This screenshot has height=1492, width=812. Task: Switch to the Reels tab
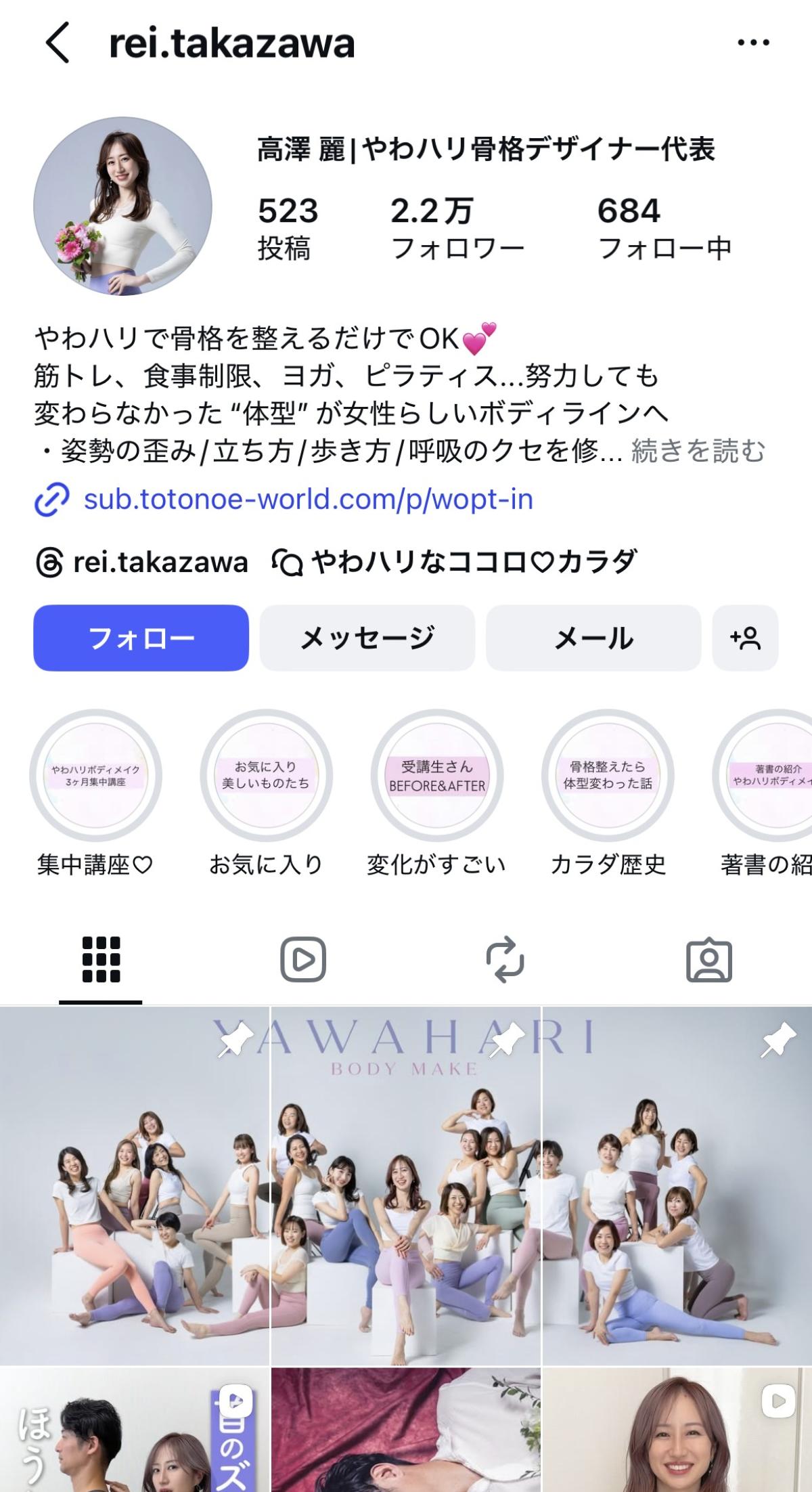[303, 959]
